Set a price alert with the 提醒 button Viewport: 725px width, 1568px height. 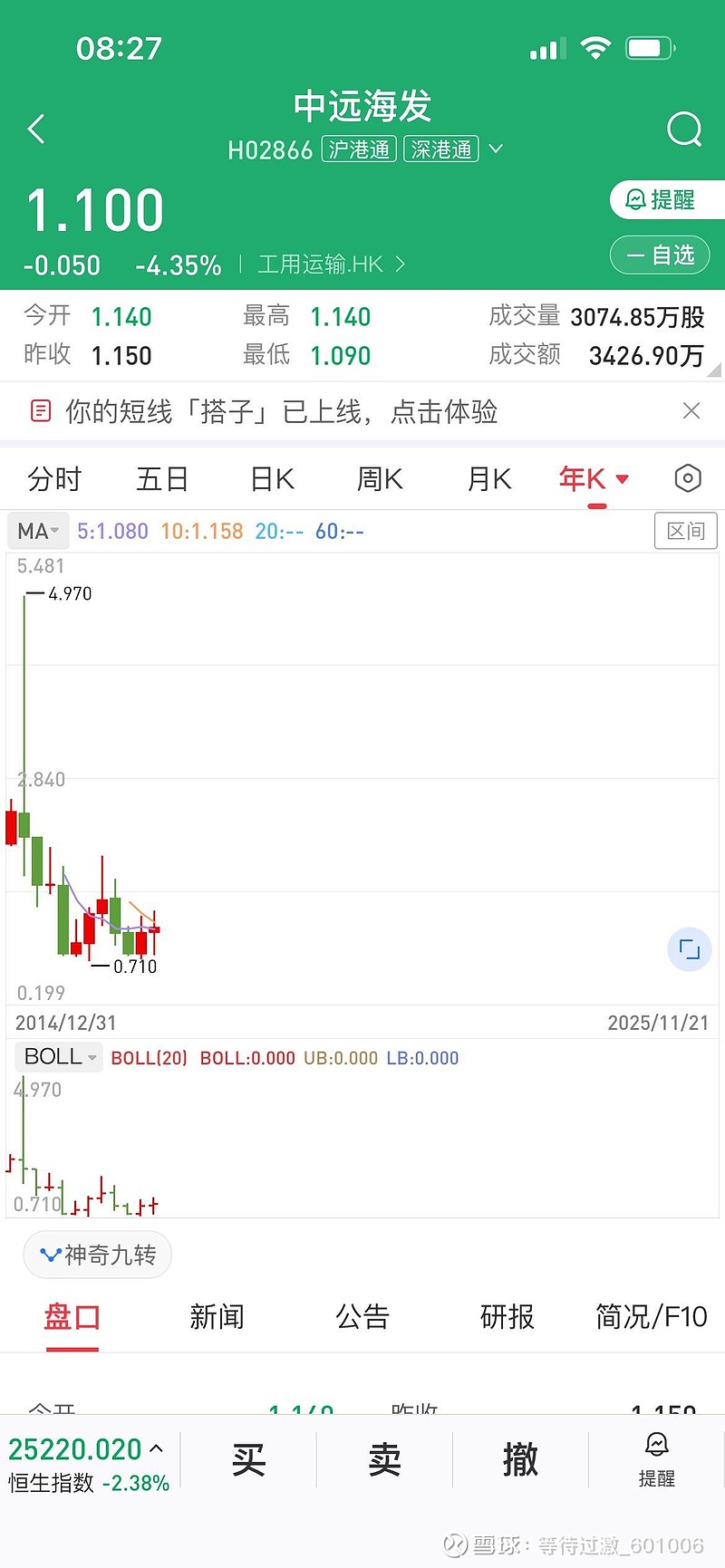pos(666,199)
